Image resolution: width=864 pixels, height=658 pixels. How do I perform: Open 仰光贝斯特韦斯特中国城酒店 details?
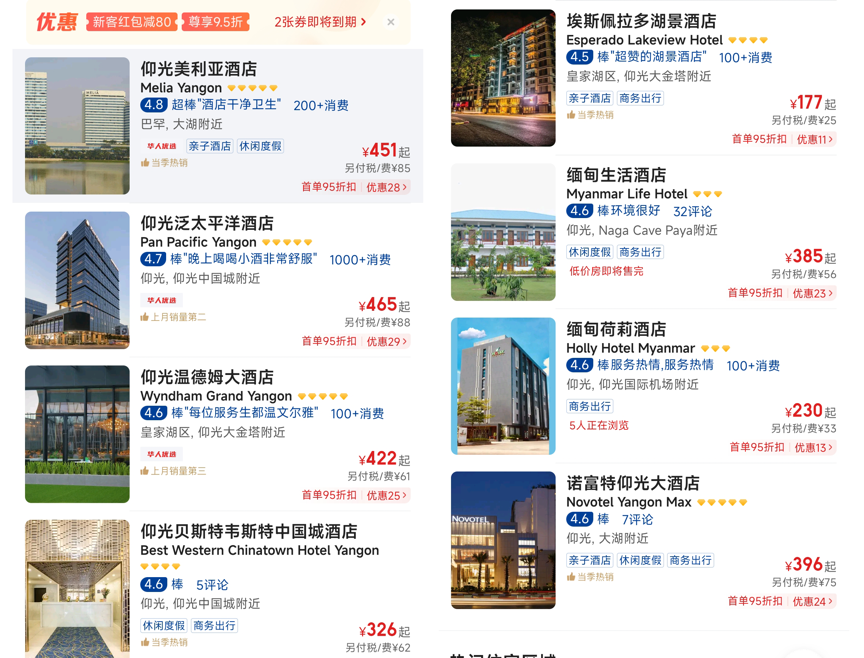pyautogui.click(x=248, y=531)
